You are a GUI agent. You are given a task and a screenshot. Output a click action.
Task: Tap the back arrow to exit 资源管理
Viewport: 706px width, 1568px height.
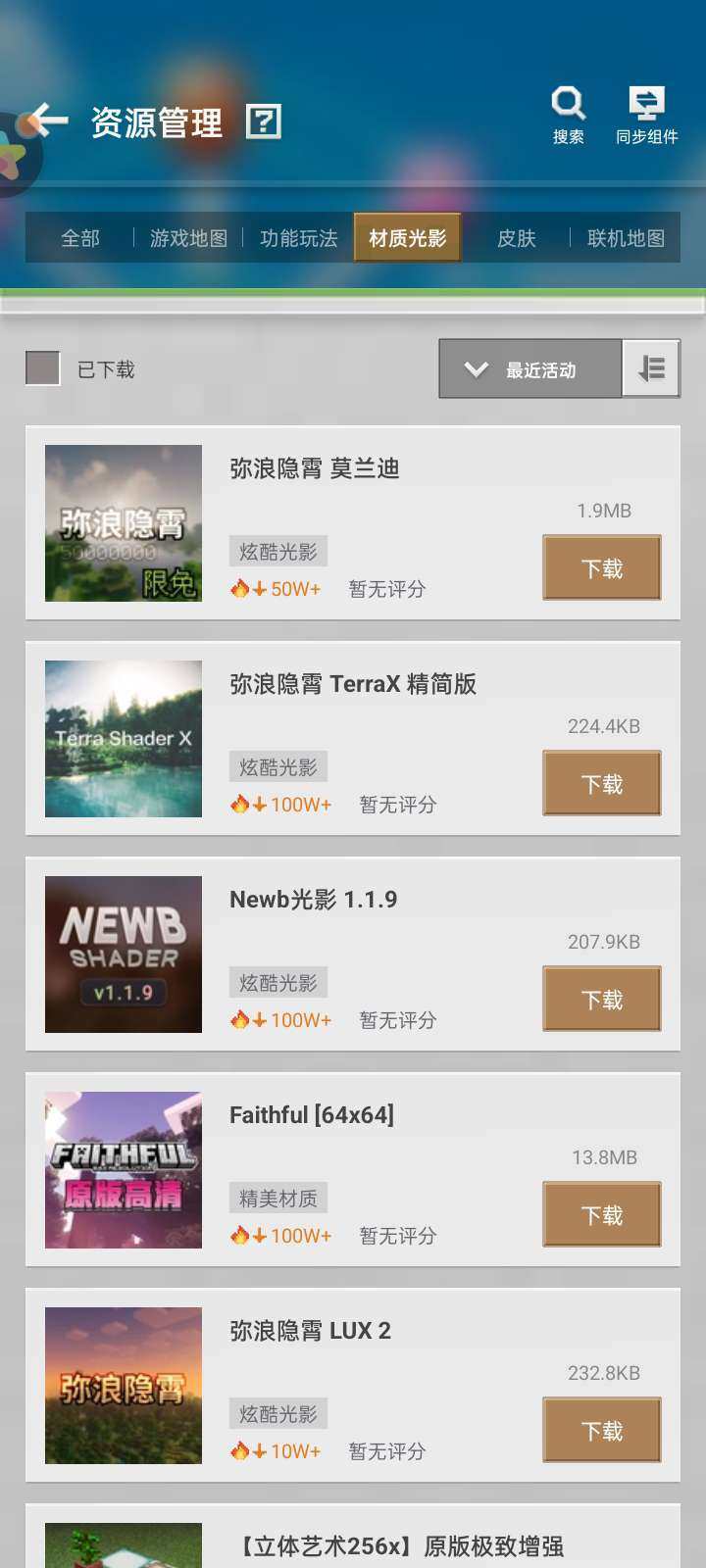click(46, 121)
